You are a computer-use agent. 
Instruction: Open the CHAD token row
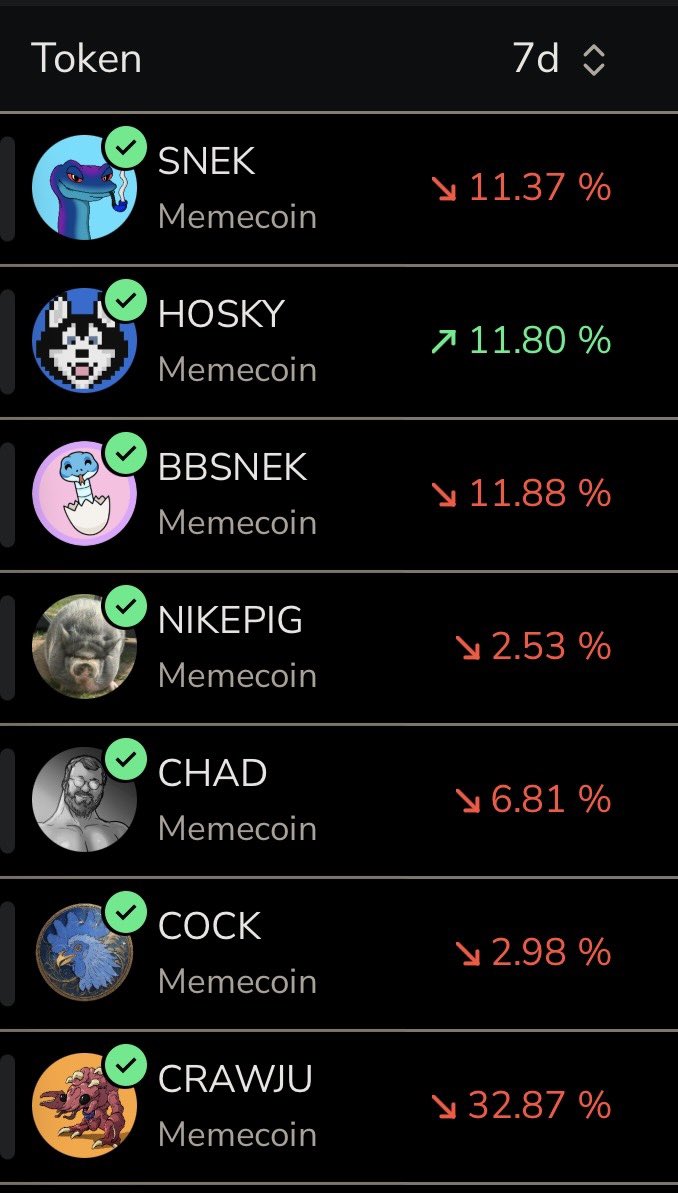[212, 774]
